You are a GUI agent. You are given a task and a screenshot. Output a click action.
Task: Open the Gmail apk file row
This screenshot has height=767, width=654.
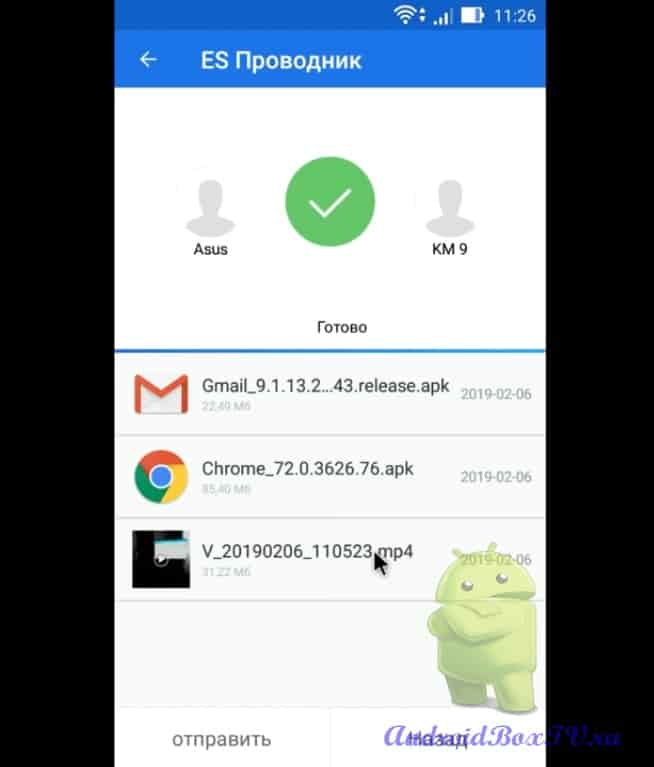(330, 393)
